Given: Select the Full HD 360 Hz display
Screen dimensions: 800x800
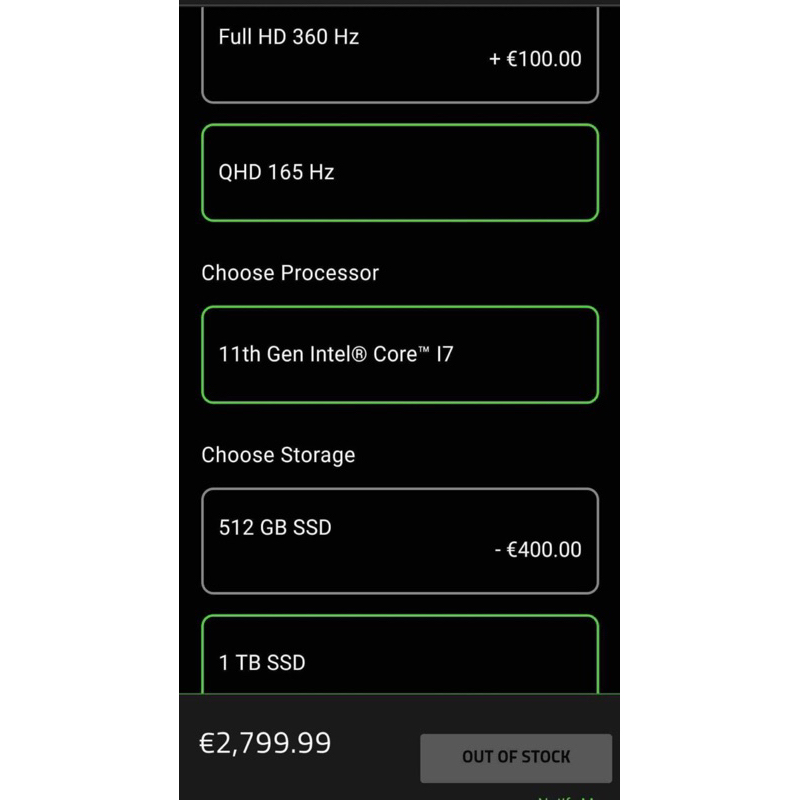Looking at the screenshot, I should pyautogui.click(x=399, y=53).
